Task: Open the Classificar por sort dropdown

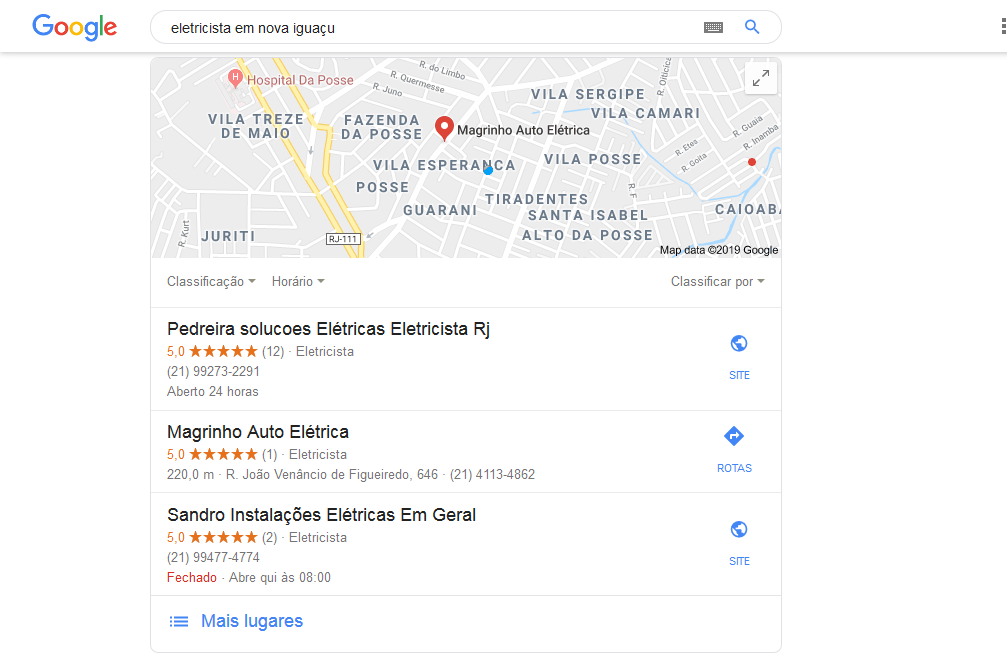Action: click(x=717, y=282)
